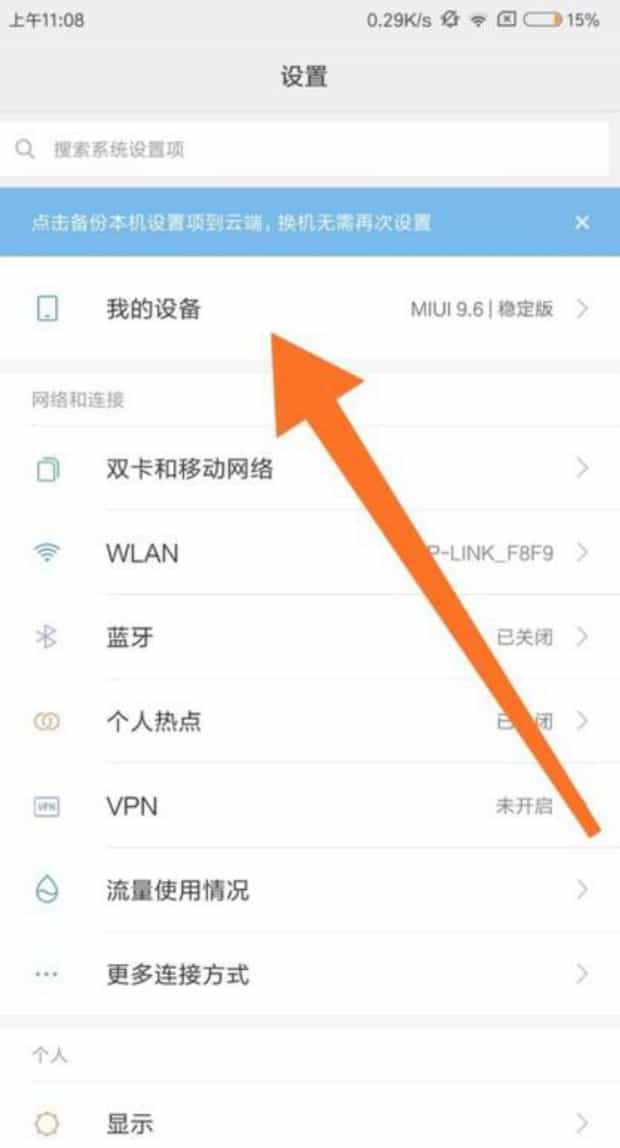
Task: Open 更多连接方式 options
Action: point(178,973)
